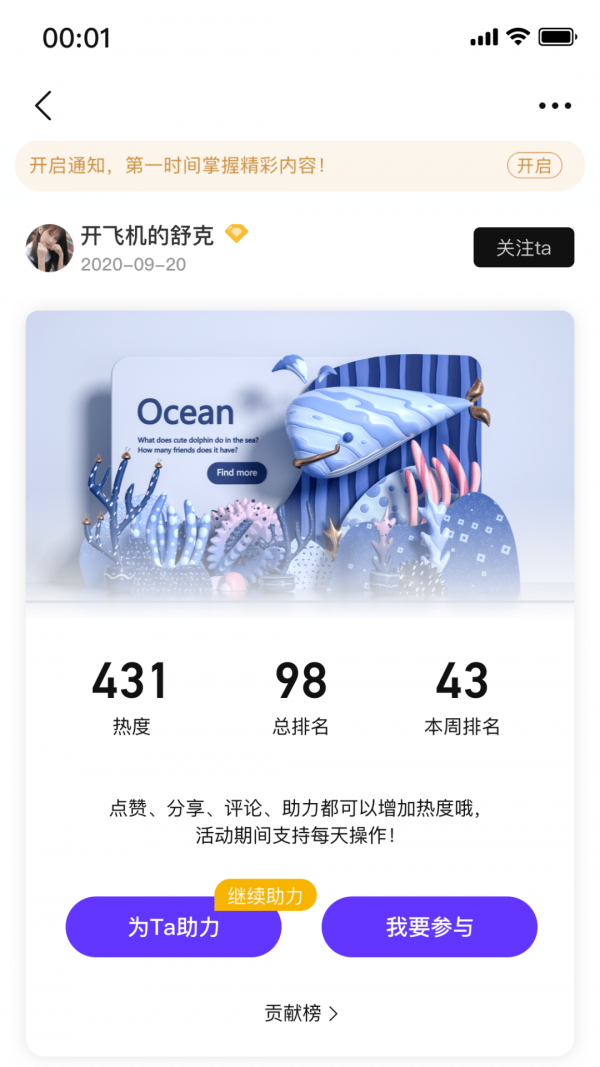
Task: Open the 贡献榜 contribution ranking
Action: click(x=300, y=1013)
